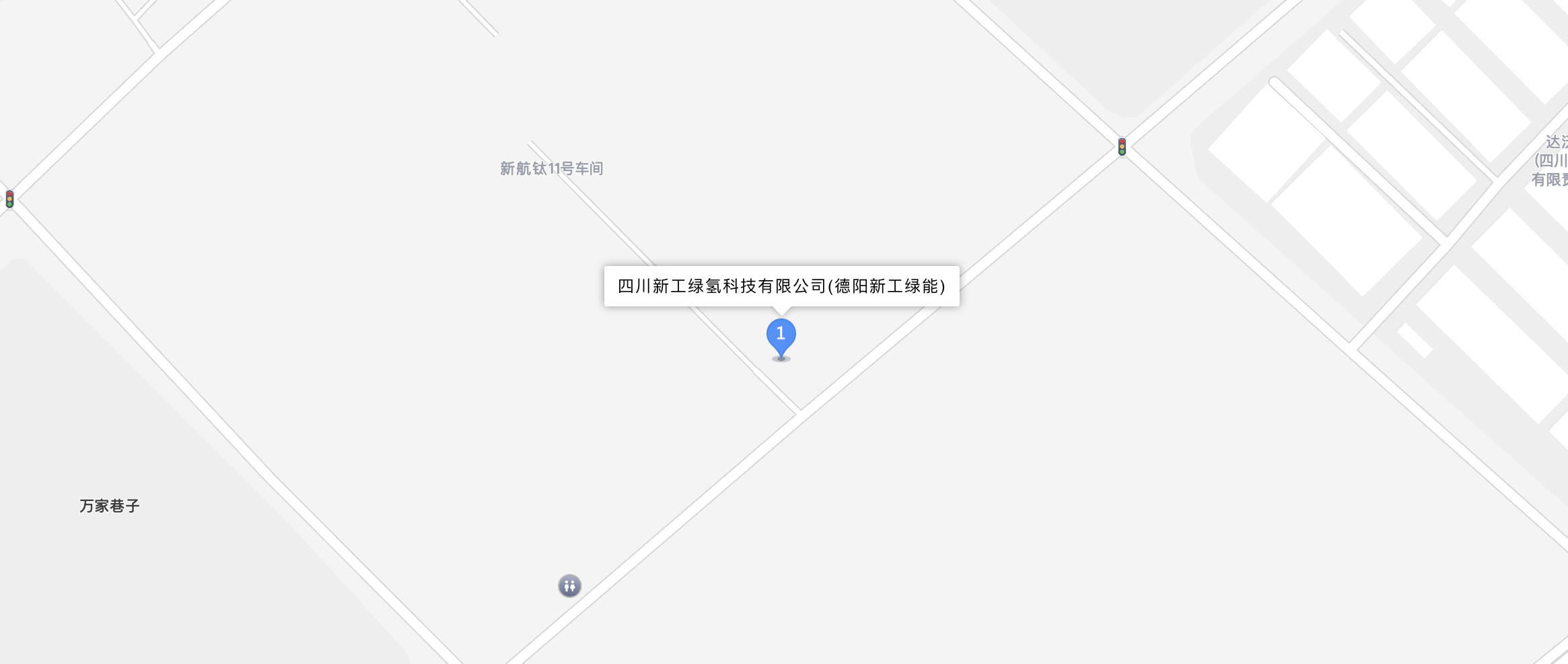Select the restroom POI icon on the map
1568x664 pixels.
pos(569,586)
